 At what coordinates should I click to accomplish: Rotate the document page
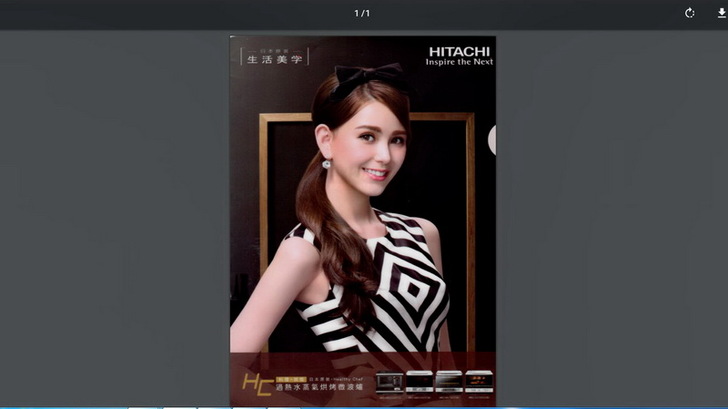689,13
